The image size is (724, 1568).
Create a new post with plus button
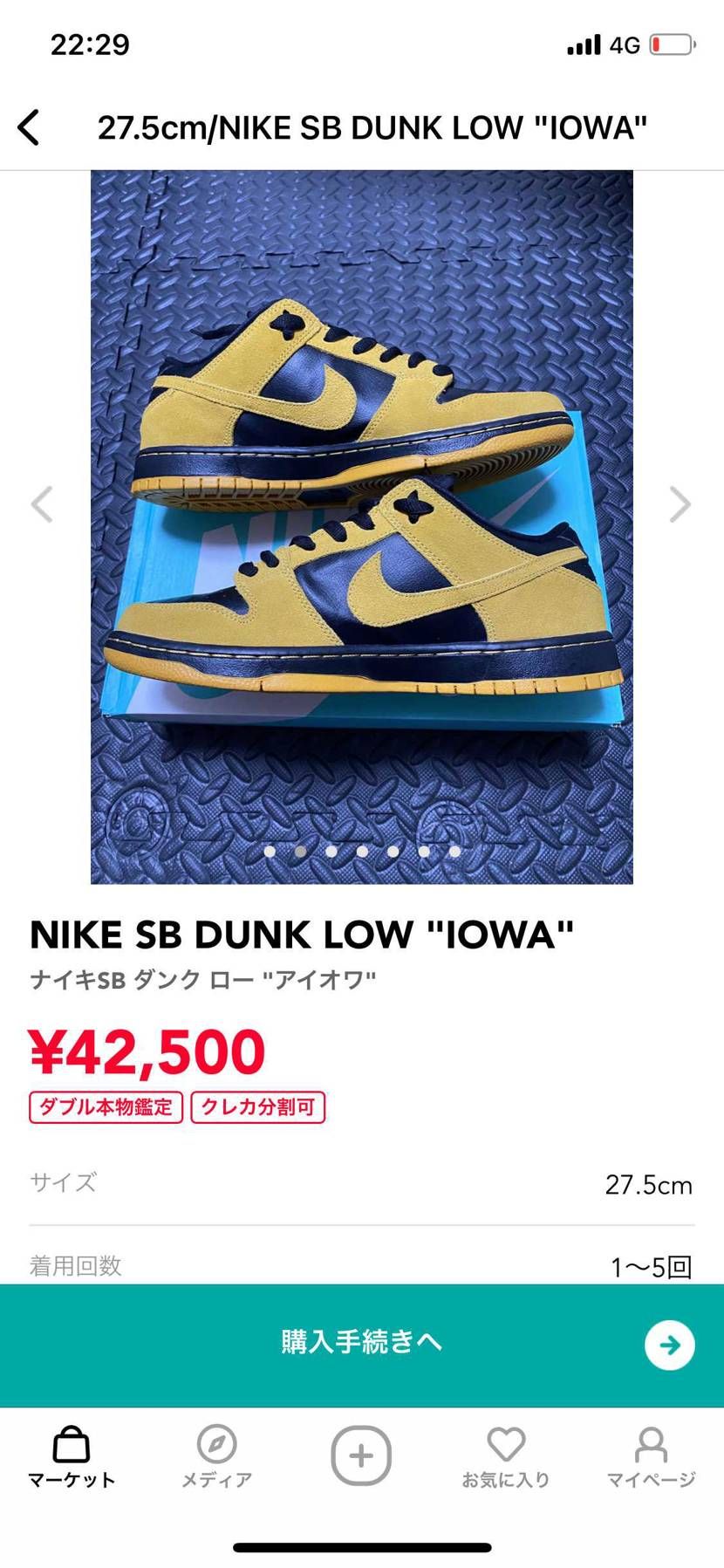361,1455
